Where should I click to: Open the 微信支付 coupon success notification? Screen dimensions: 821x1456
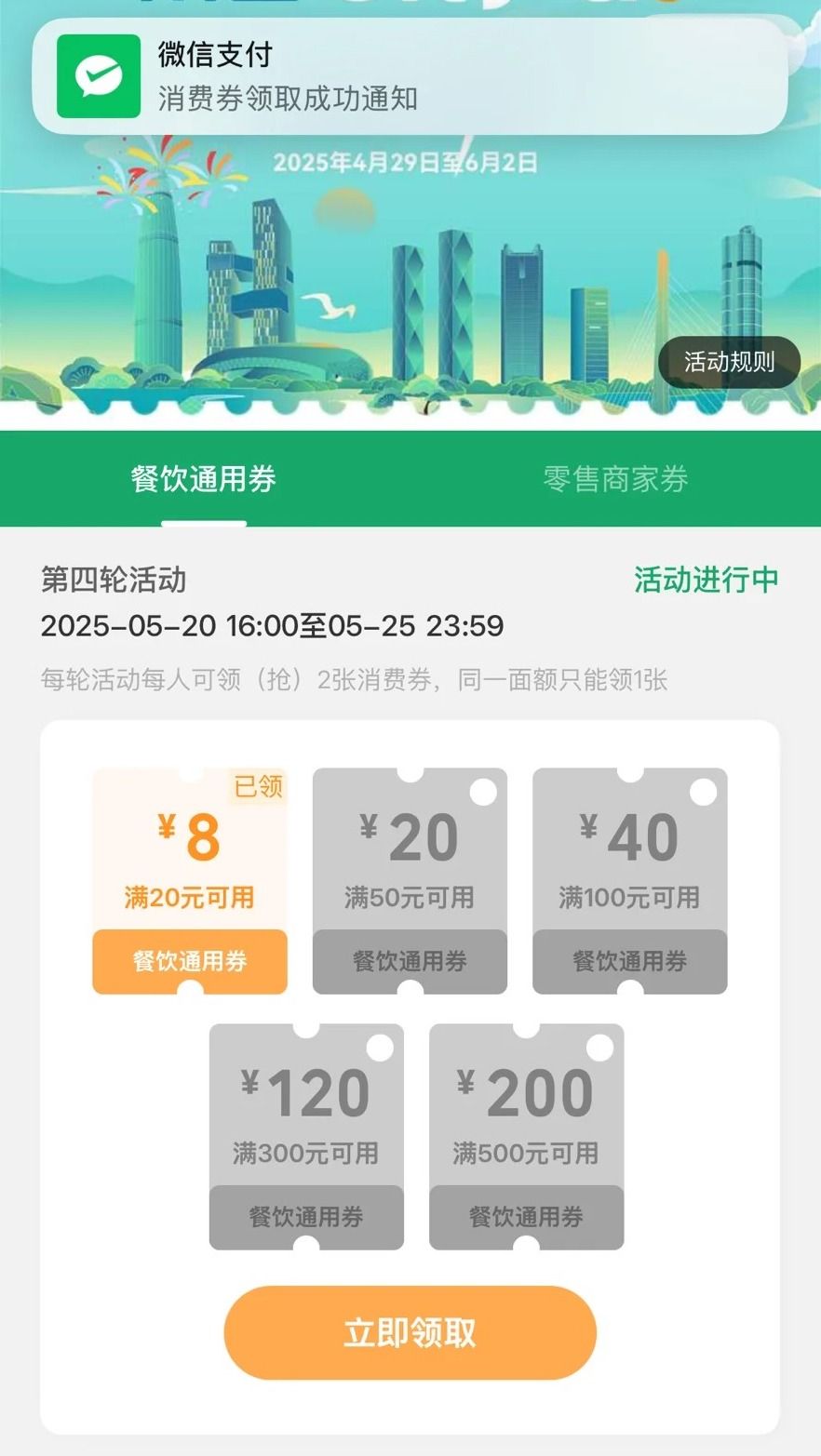[x=410, y=76]
